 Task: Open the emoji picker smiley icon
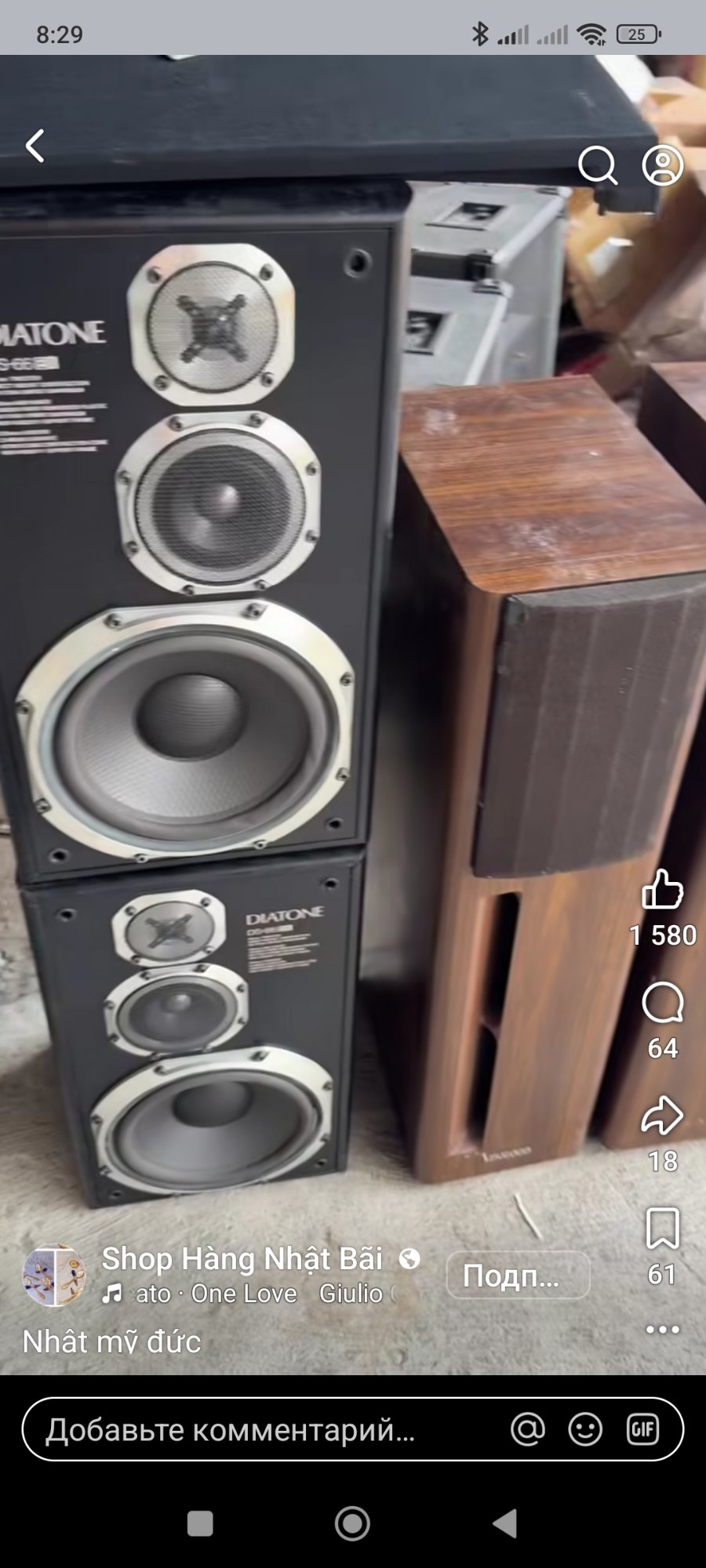(x=585, y=1429)
